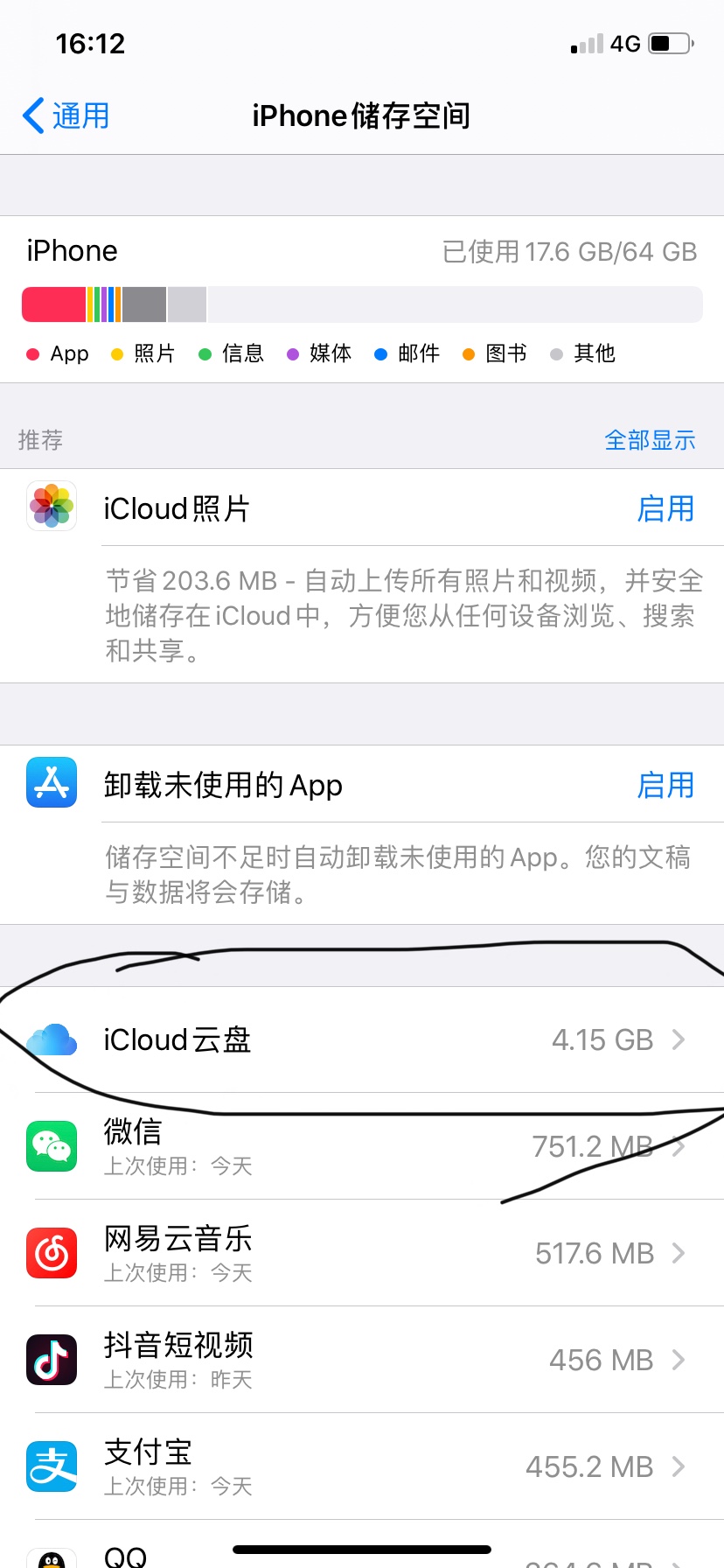
Task: Enable 卸载未使用的 App
Action: coord(665,785)
